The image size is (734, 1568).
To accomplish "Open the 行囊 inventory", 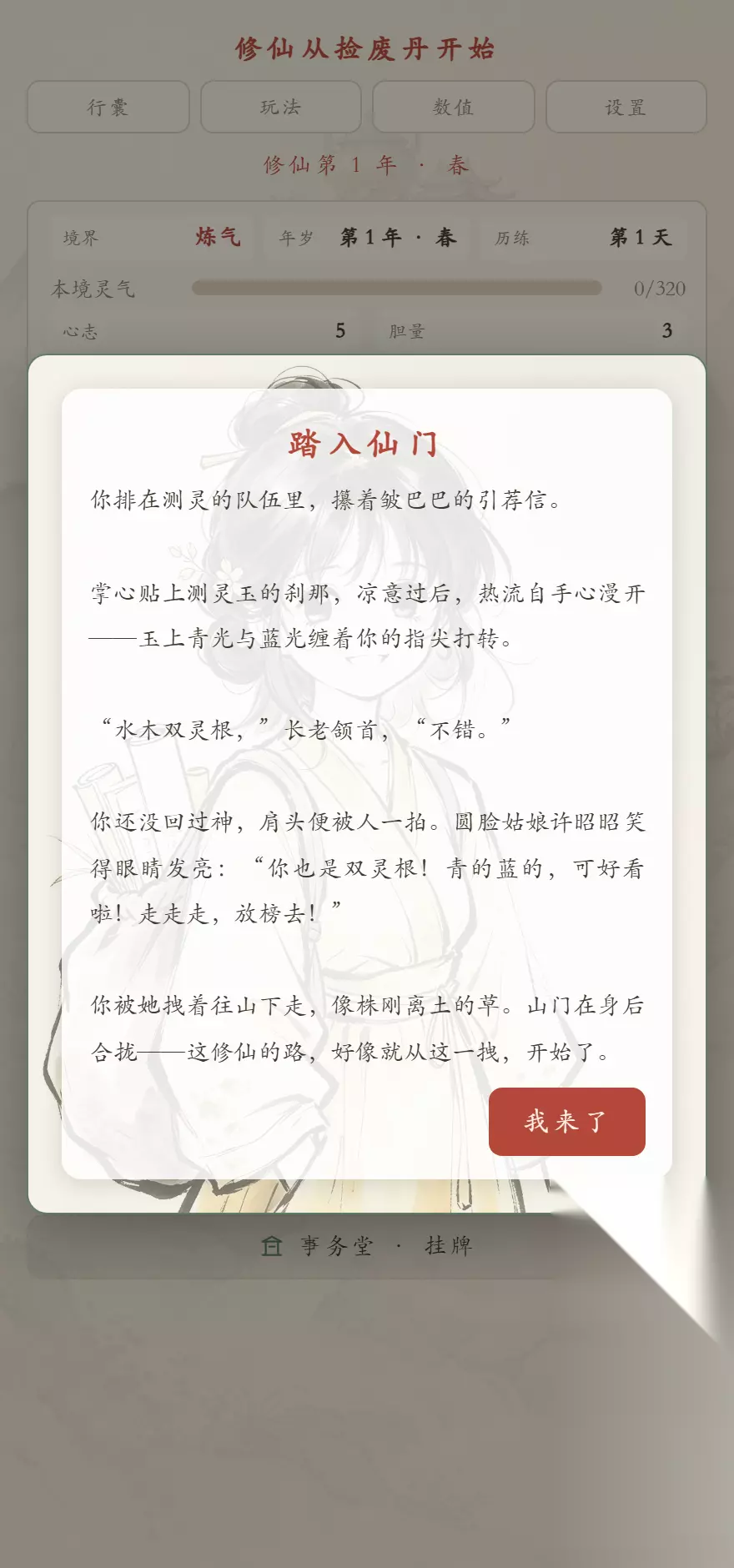I will tap(108, 107).
